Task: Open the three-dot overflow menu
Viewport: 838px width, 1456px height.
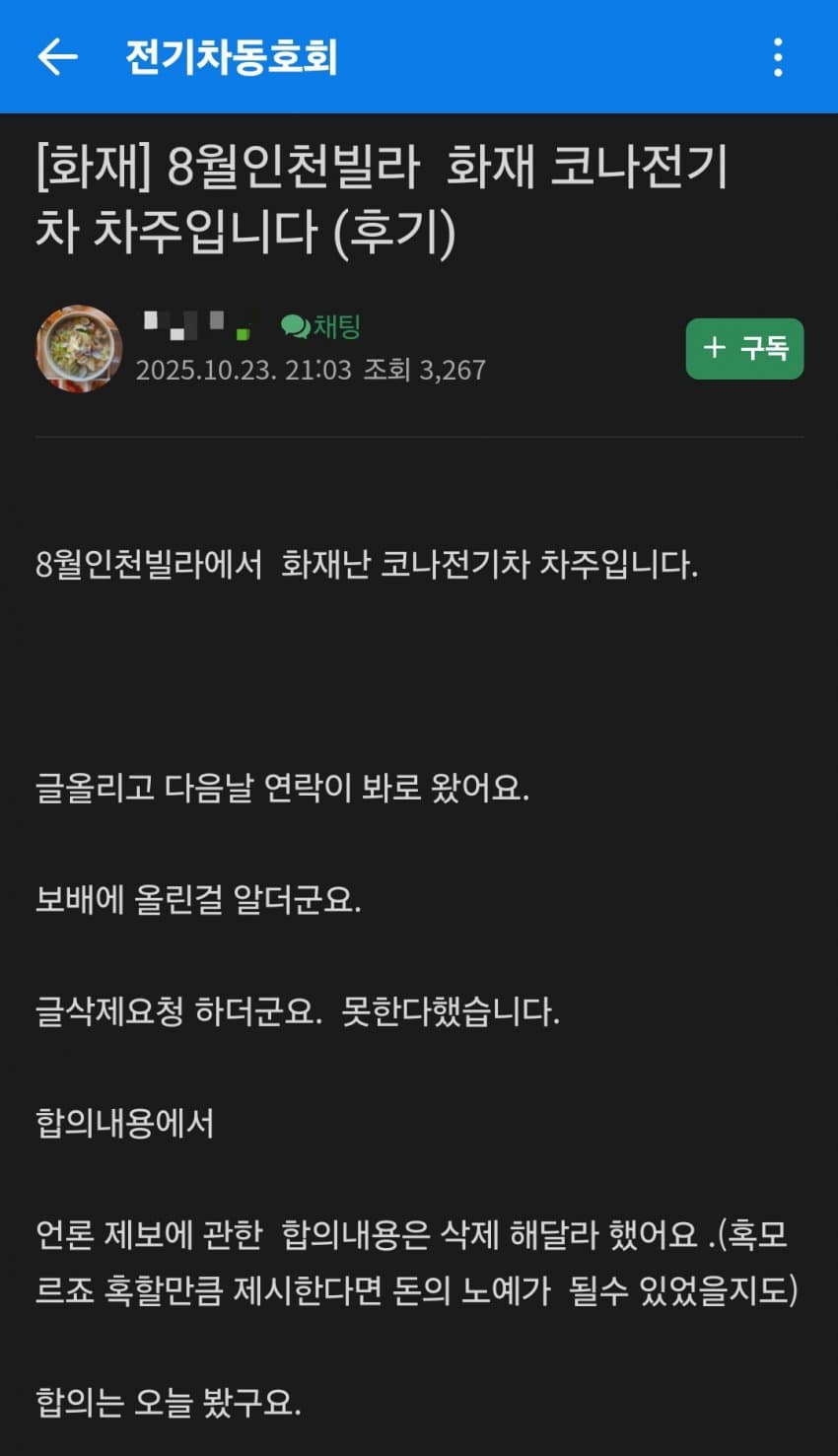Action: coord(778,57)
